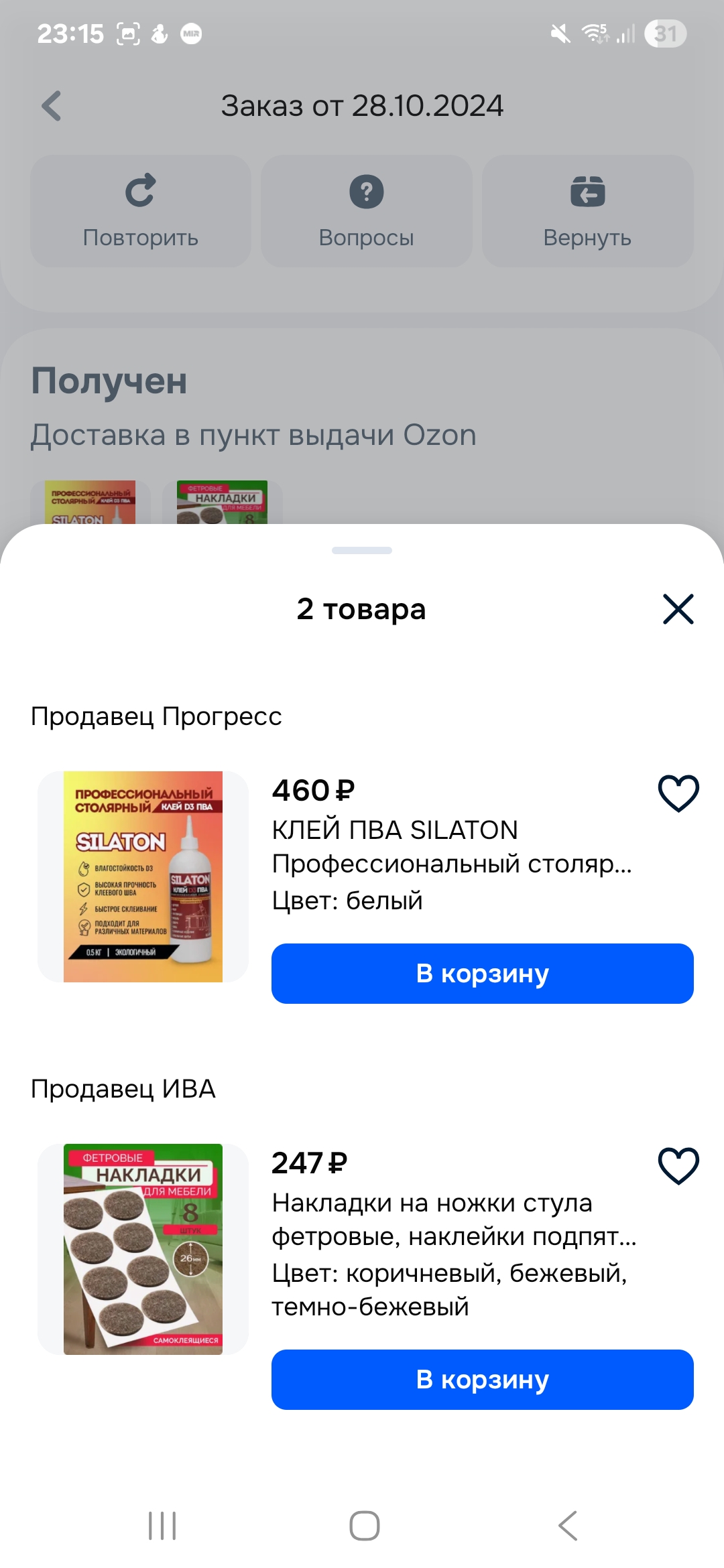Open the felt pads product image
The height and width of the screenshot is (1568, 724).
143,1249
